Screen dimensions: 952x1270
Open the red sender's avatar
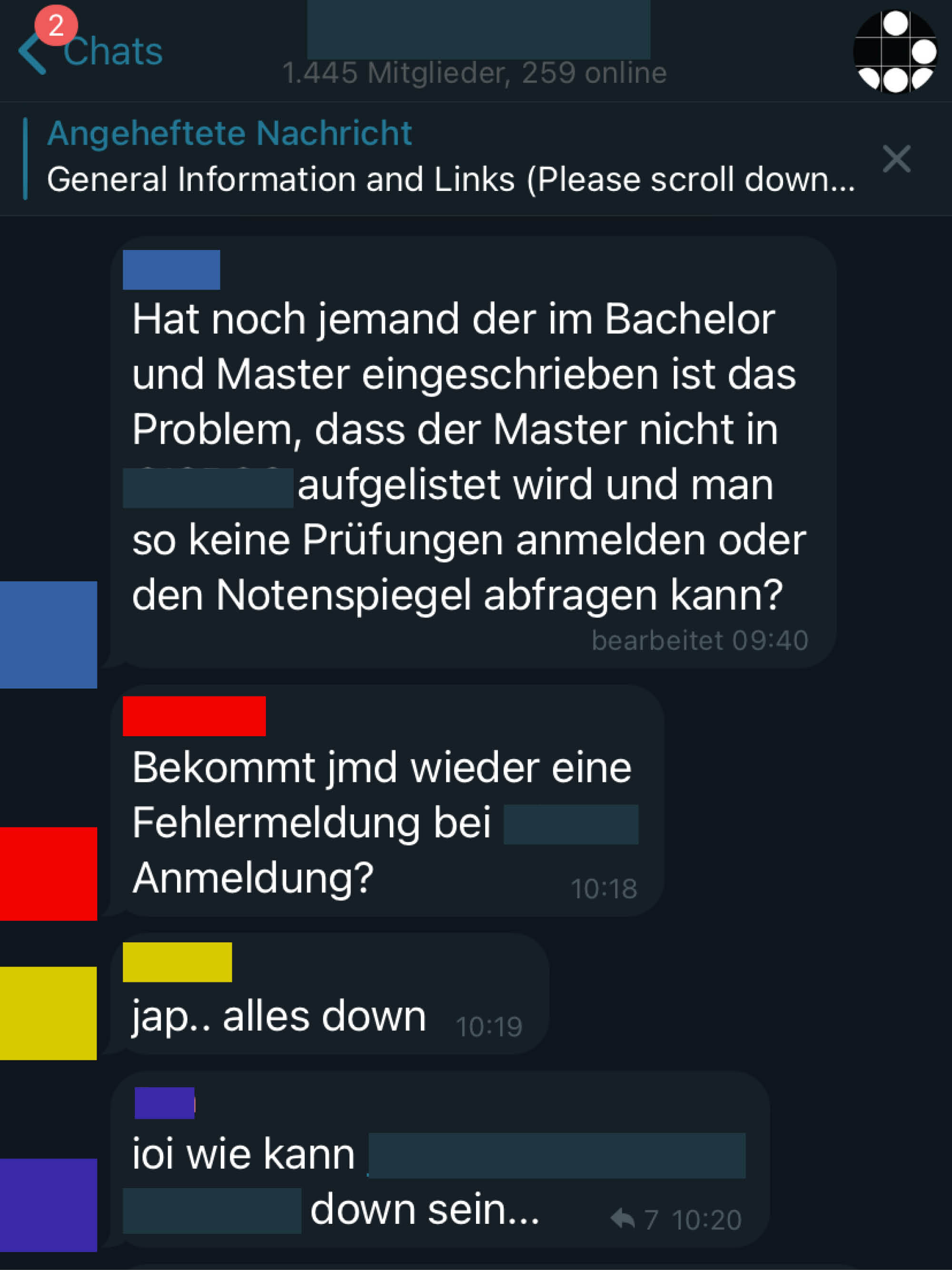click(x=48, y=873)
